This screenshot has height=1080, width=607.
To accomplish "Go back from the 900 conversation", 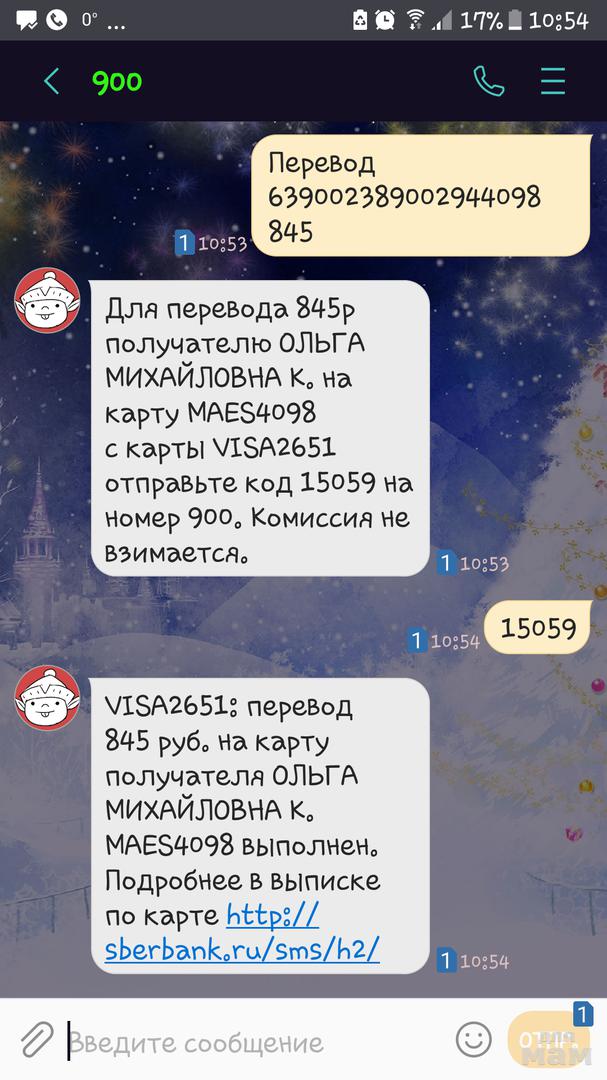I will pos(52,81).
